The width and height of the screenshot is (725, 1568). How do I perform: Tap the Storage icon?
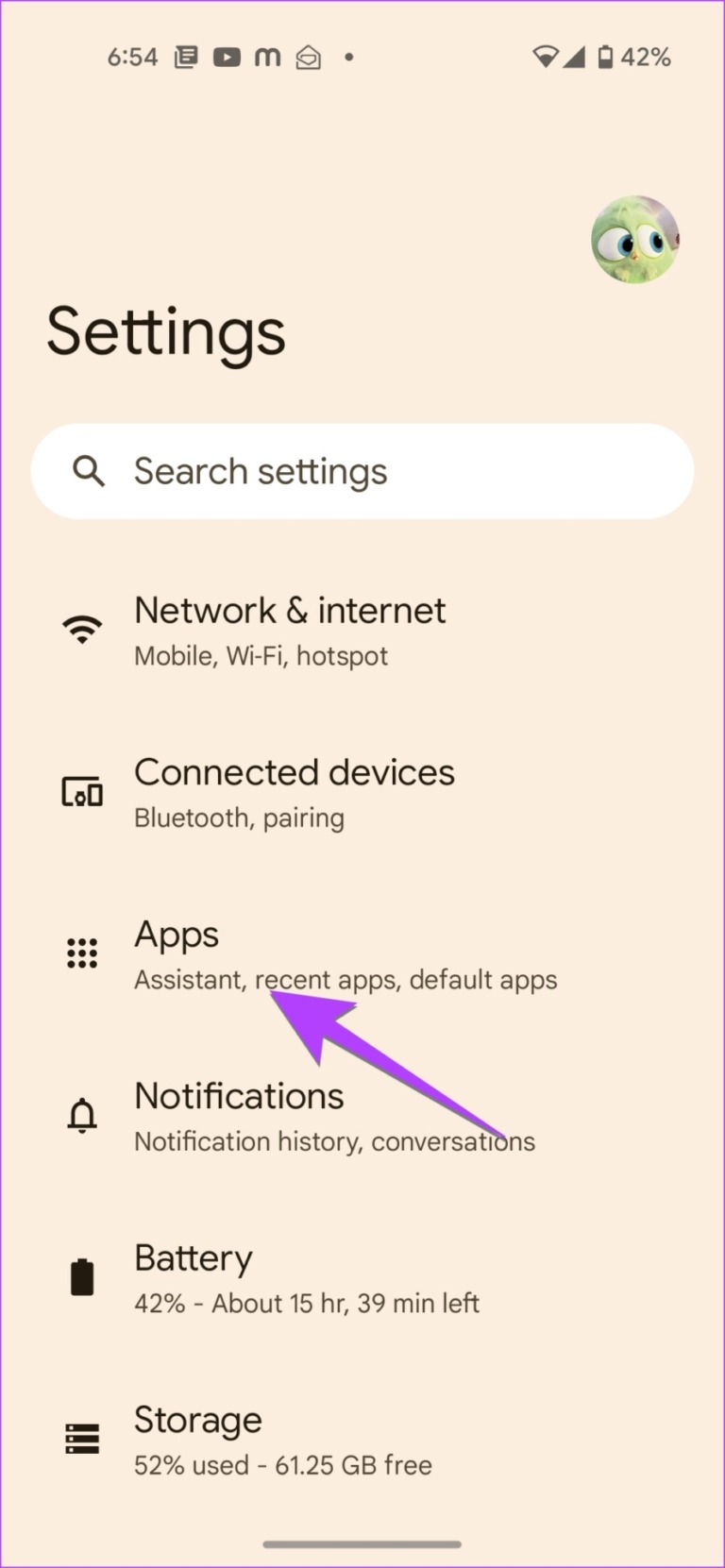coord(82,1438)
